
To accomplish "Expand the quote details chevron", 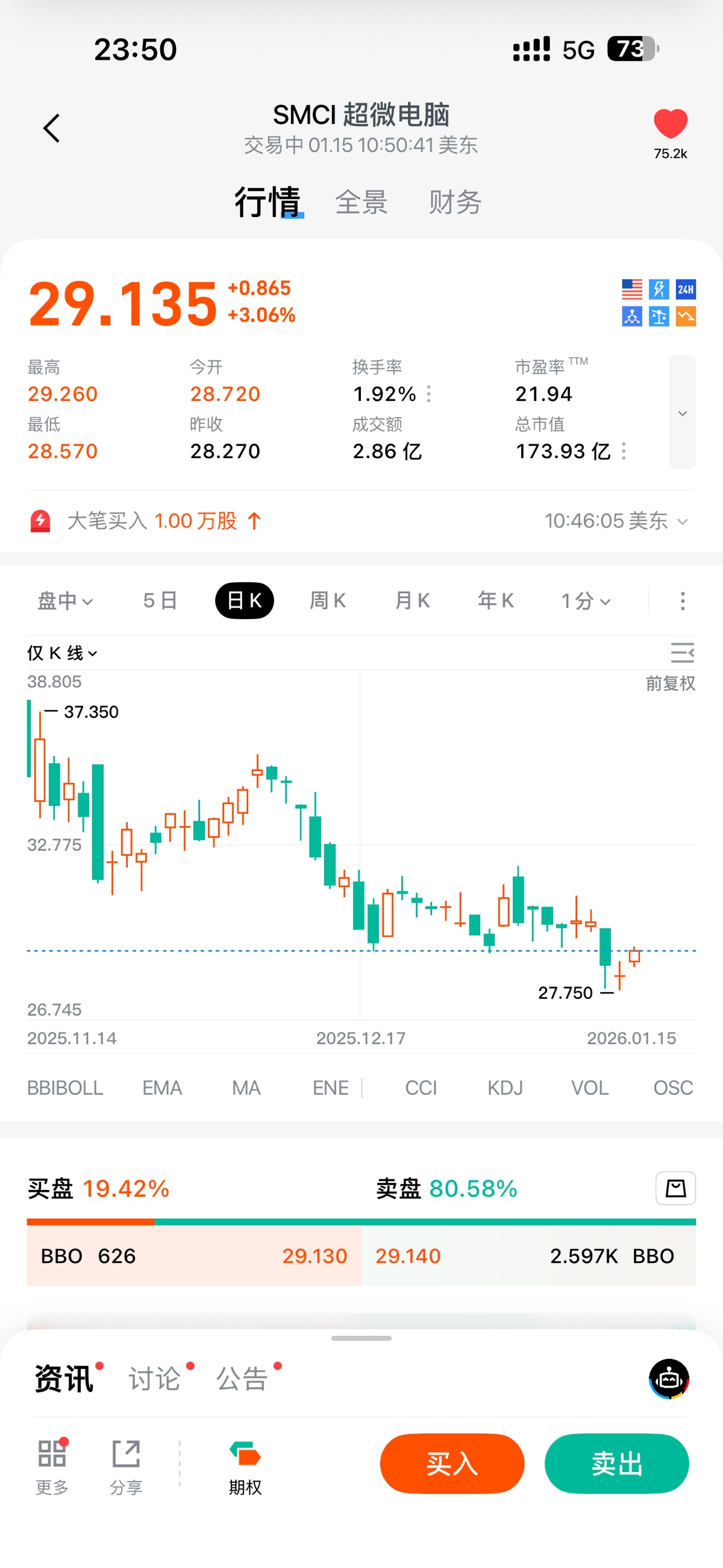I will 682,414.
